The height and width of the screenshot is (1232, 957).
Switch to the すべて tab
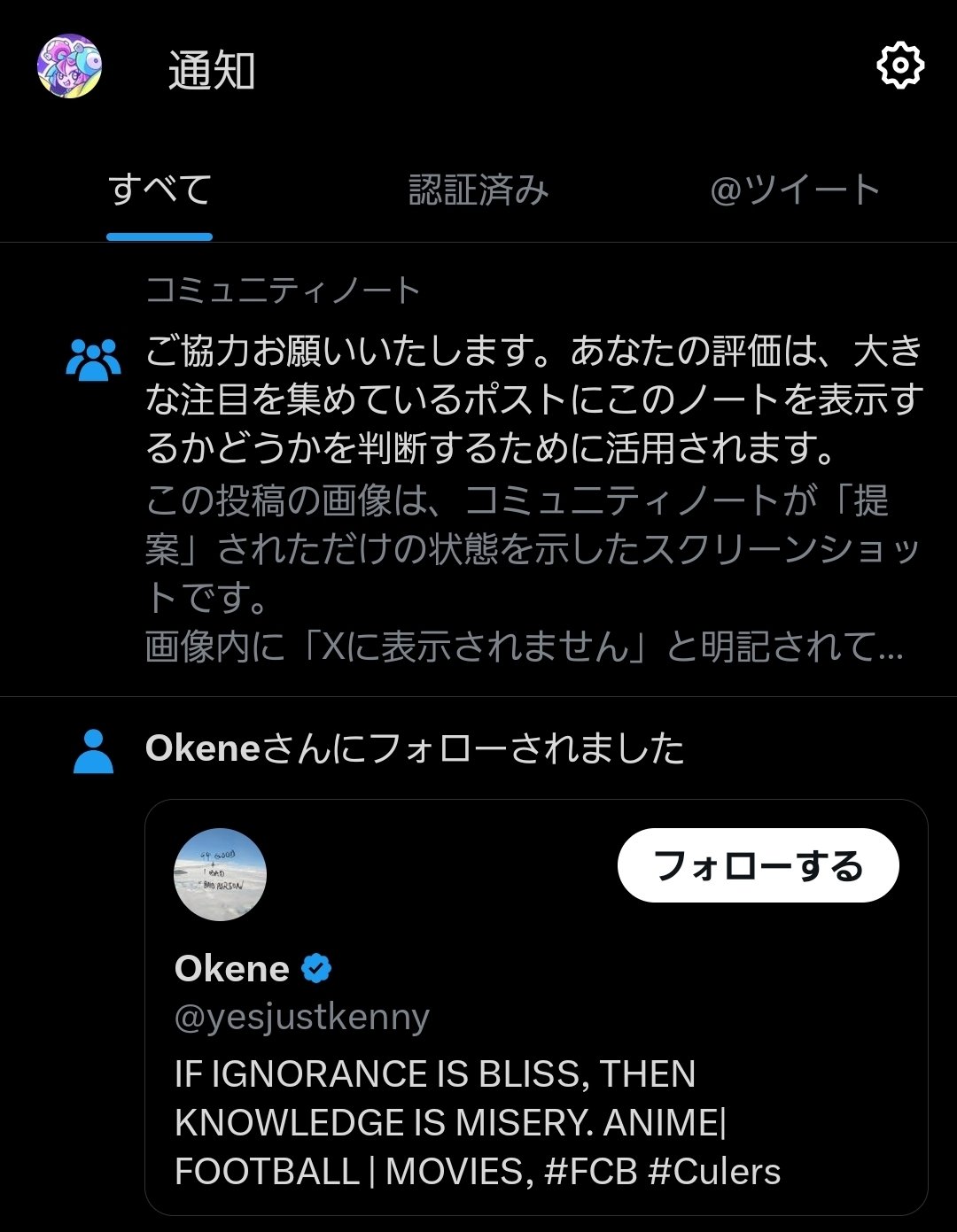click(159, 190)
